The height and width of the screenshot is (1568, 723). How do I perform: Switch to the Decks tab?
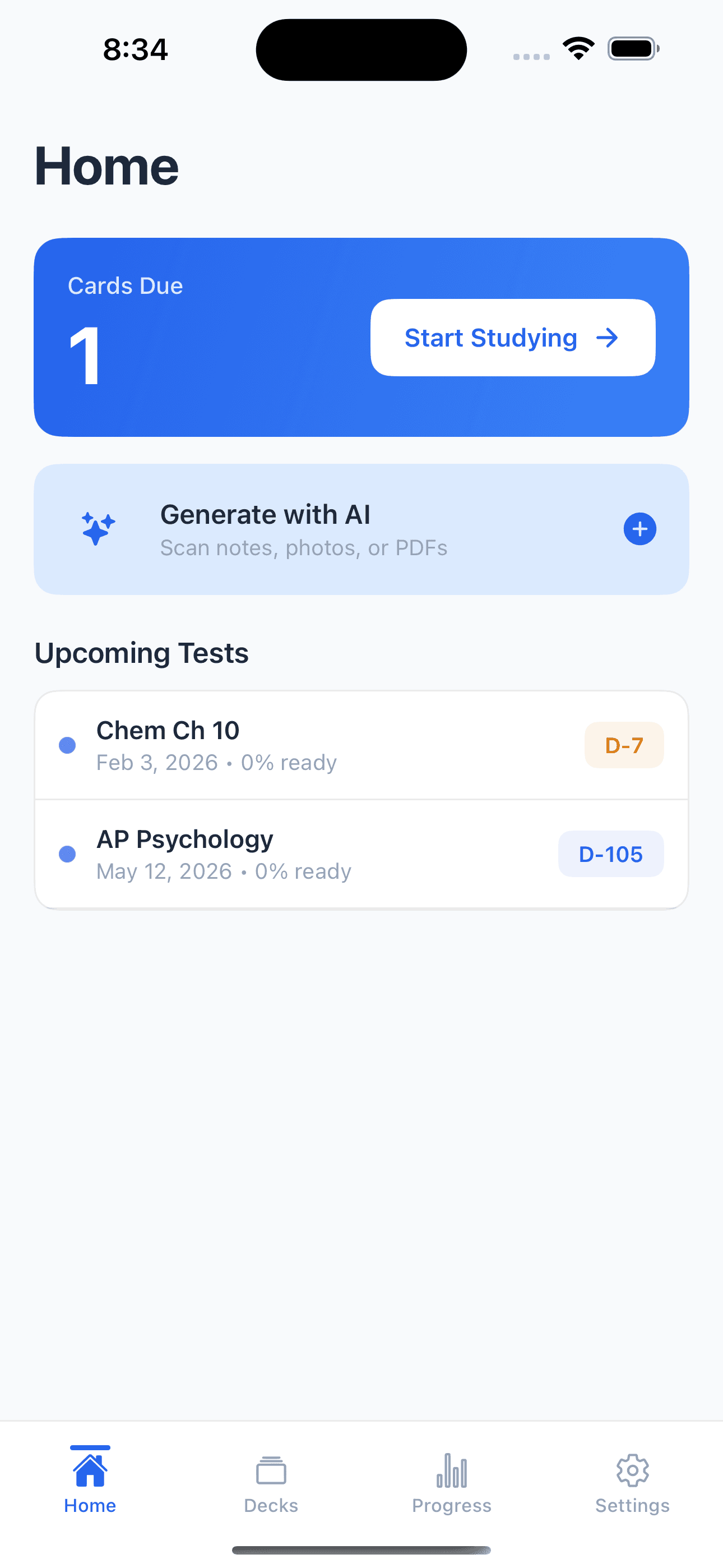click(x=270, y=1485)
